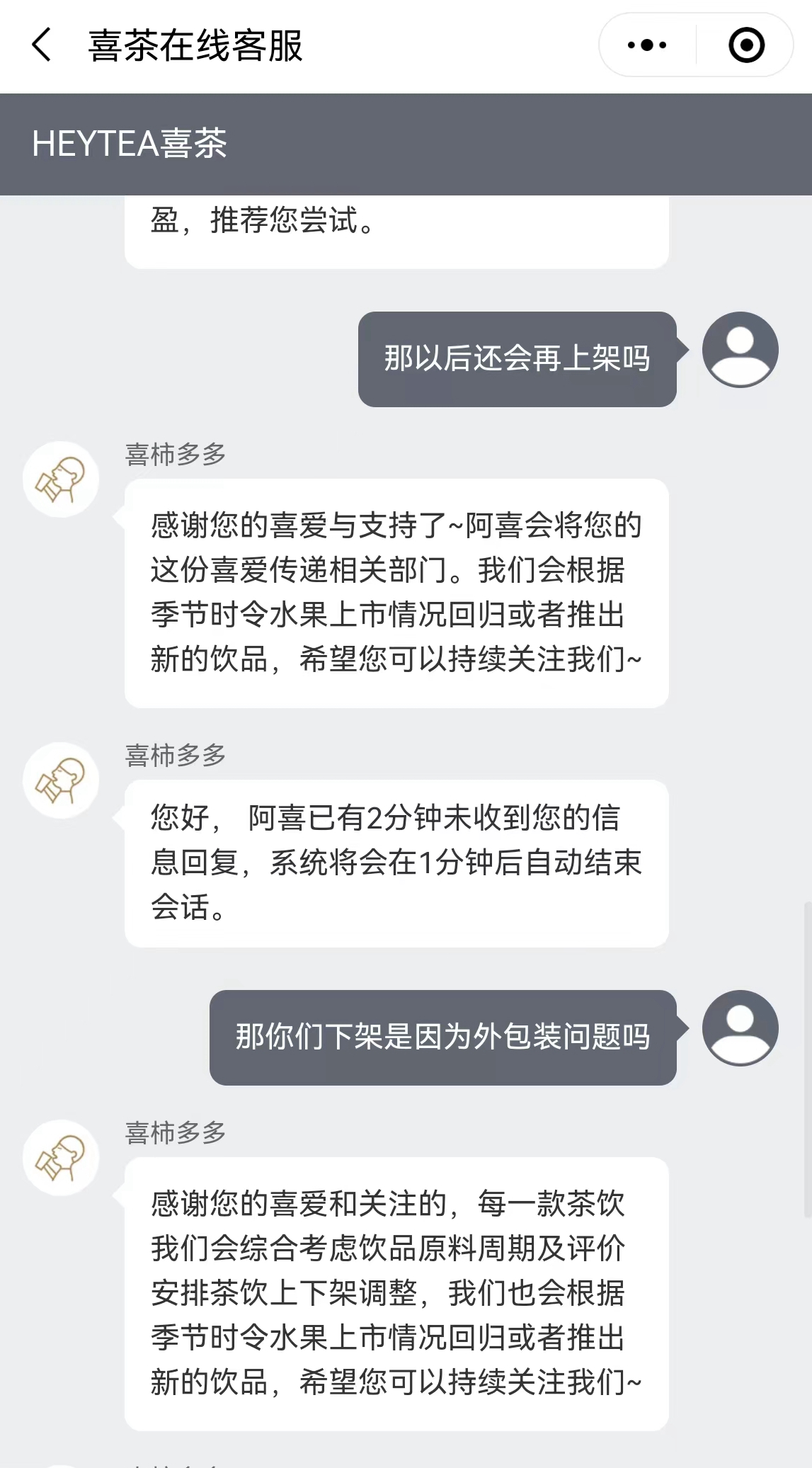
Task: Close the mini program with the circle button
Action: (x=746, y=45)
